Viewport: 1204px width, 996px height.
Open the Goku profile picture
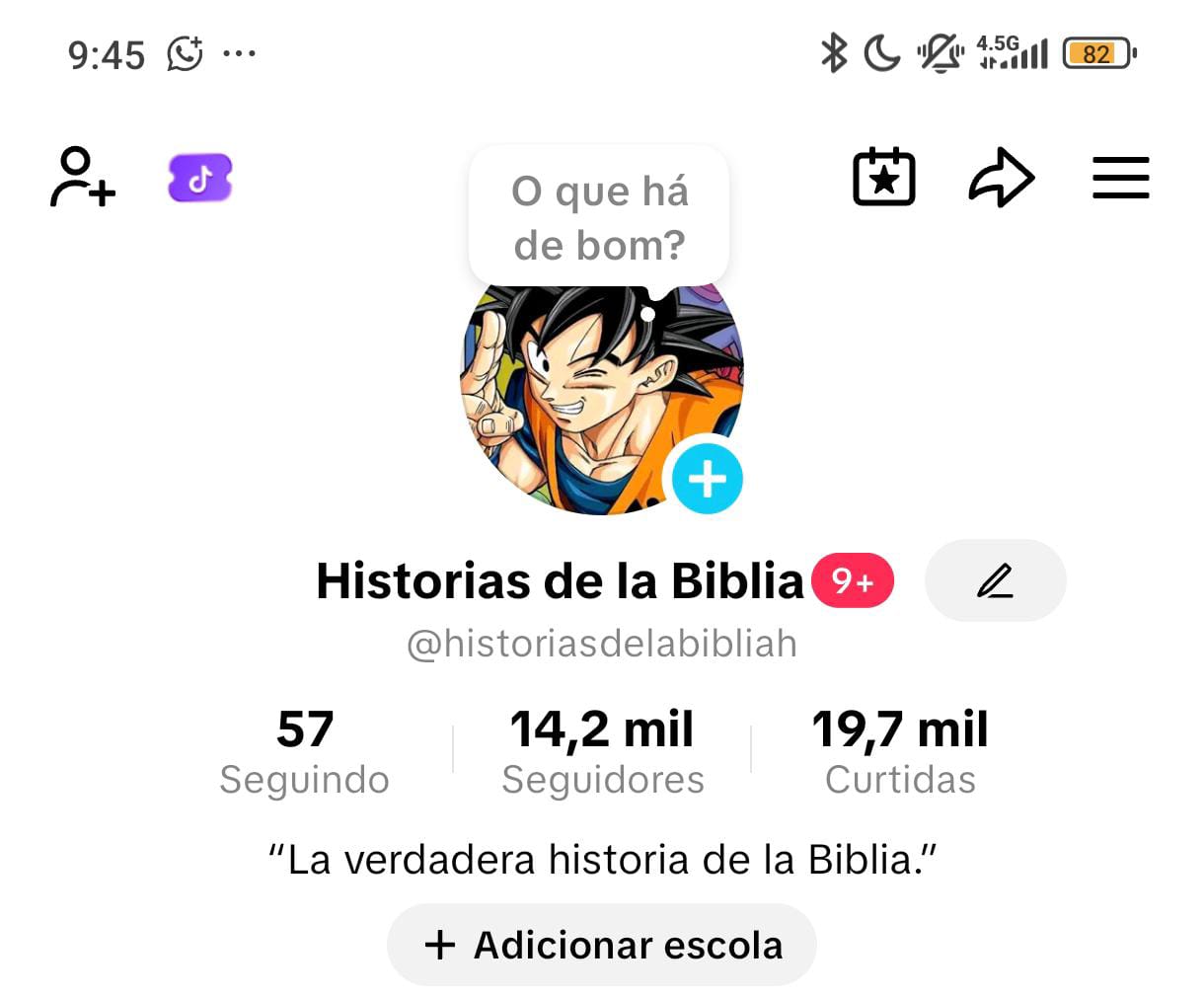[582, 395]
